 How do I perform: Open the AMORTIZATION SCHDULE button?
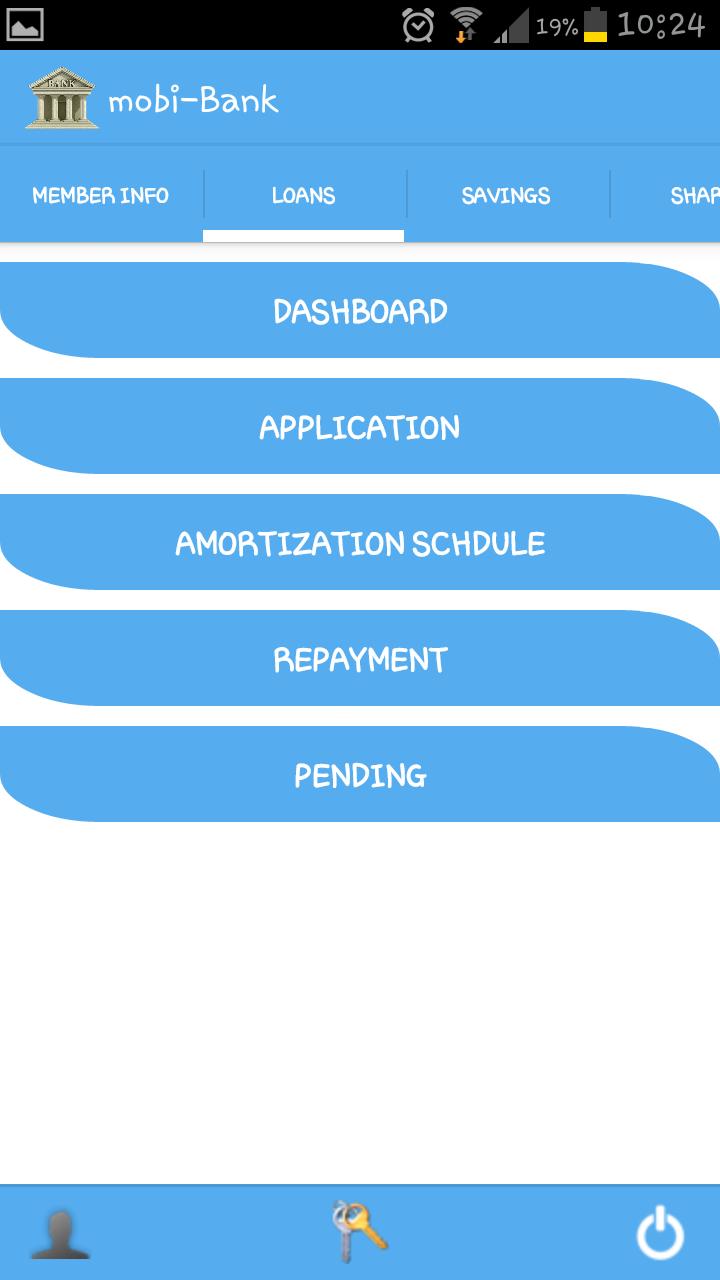coord(360,542)
